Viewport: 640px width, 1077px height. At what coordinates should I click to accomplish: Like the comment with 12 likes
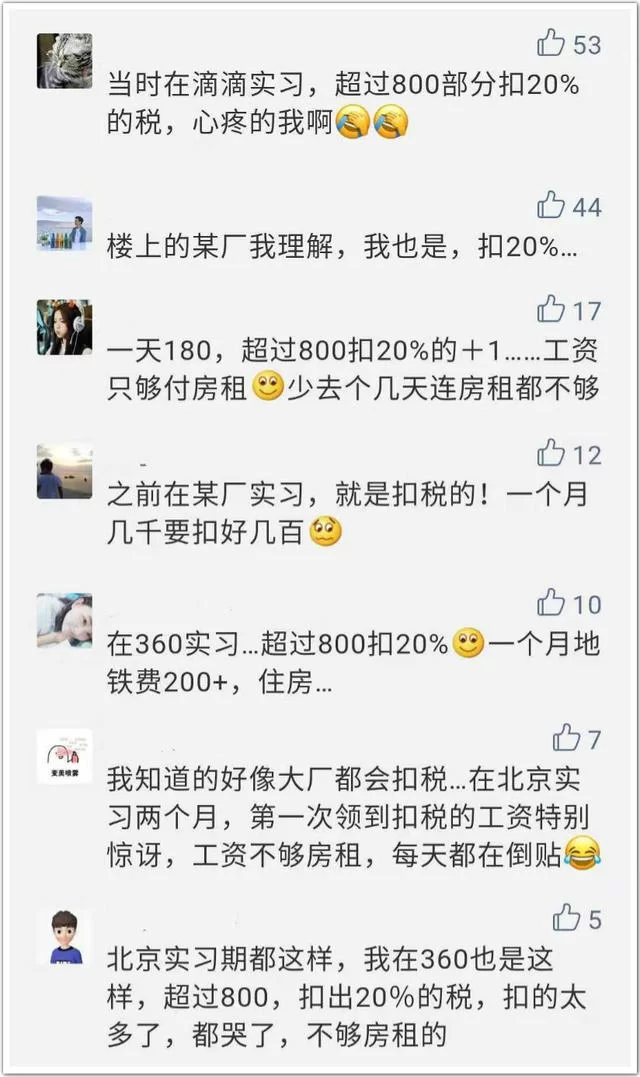(x=551, y=454)
